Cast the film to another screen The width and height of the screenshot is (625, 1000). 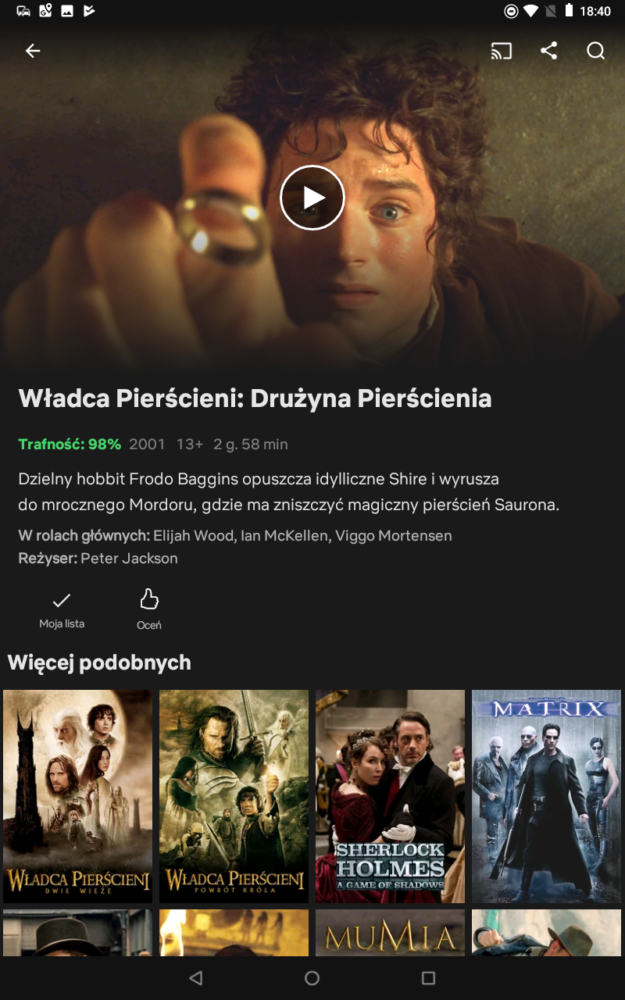pyautogui.click(x=501, y=51)
